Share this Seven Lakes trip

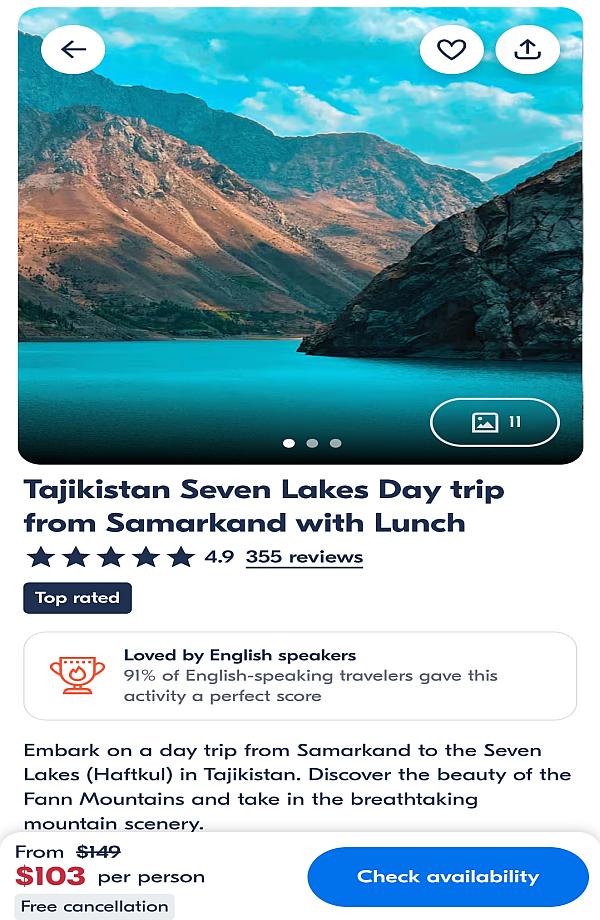point(527,50)
